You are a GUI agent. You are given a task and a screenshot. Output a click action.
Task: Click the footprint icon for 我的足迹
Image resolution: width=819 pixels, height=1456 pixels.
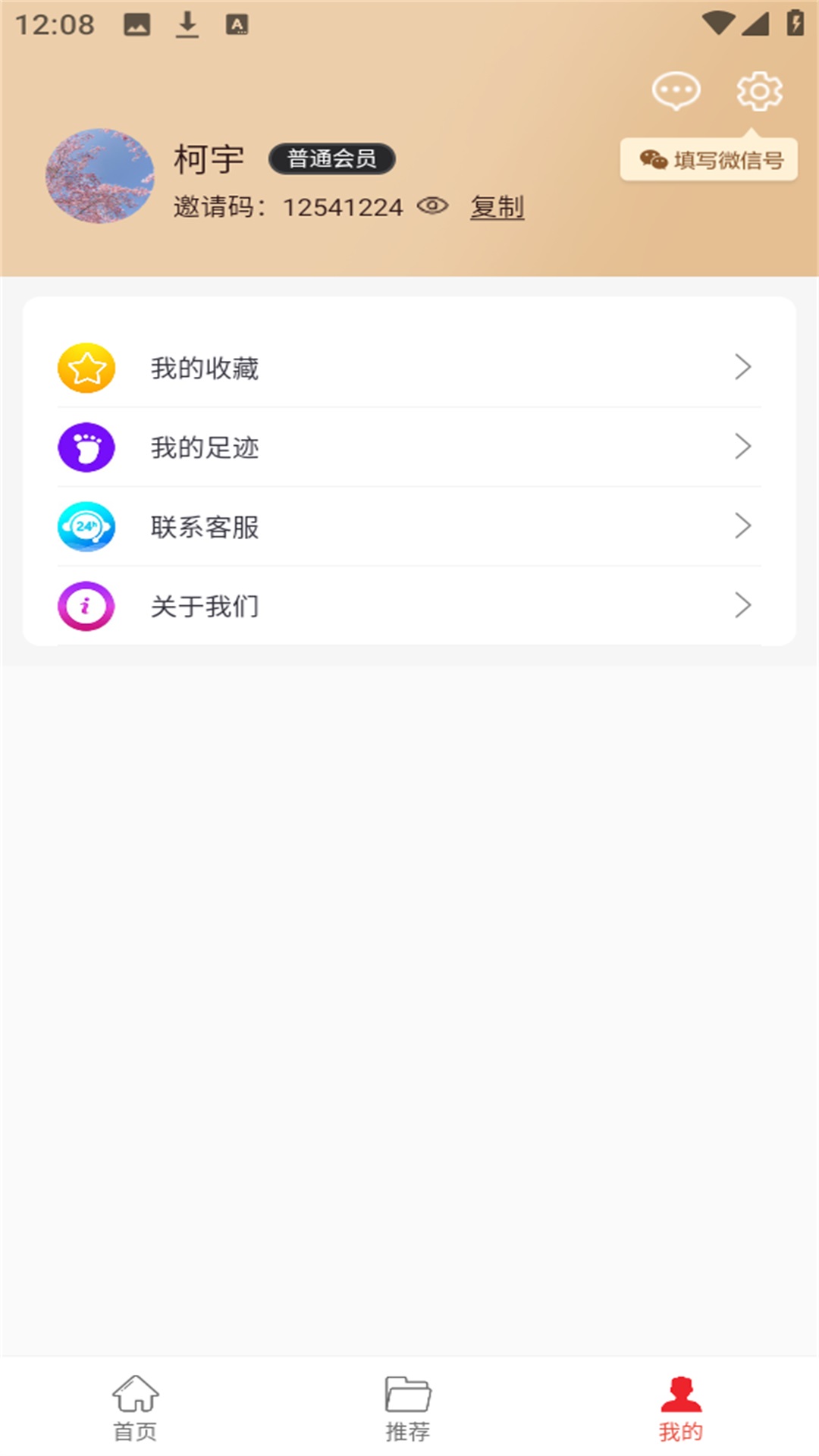point(86,447)
